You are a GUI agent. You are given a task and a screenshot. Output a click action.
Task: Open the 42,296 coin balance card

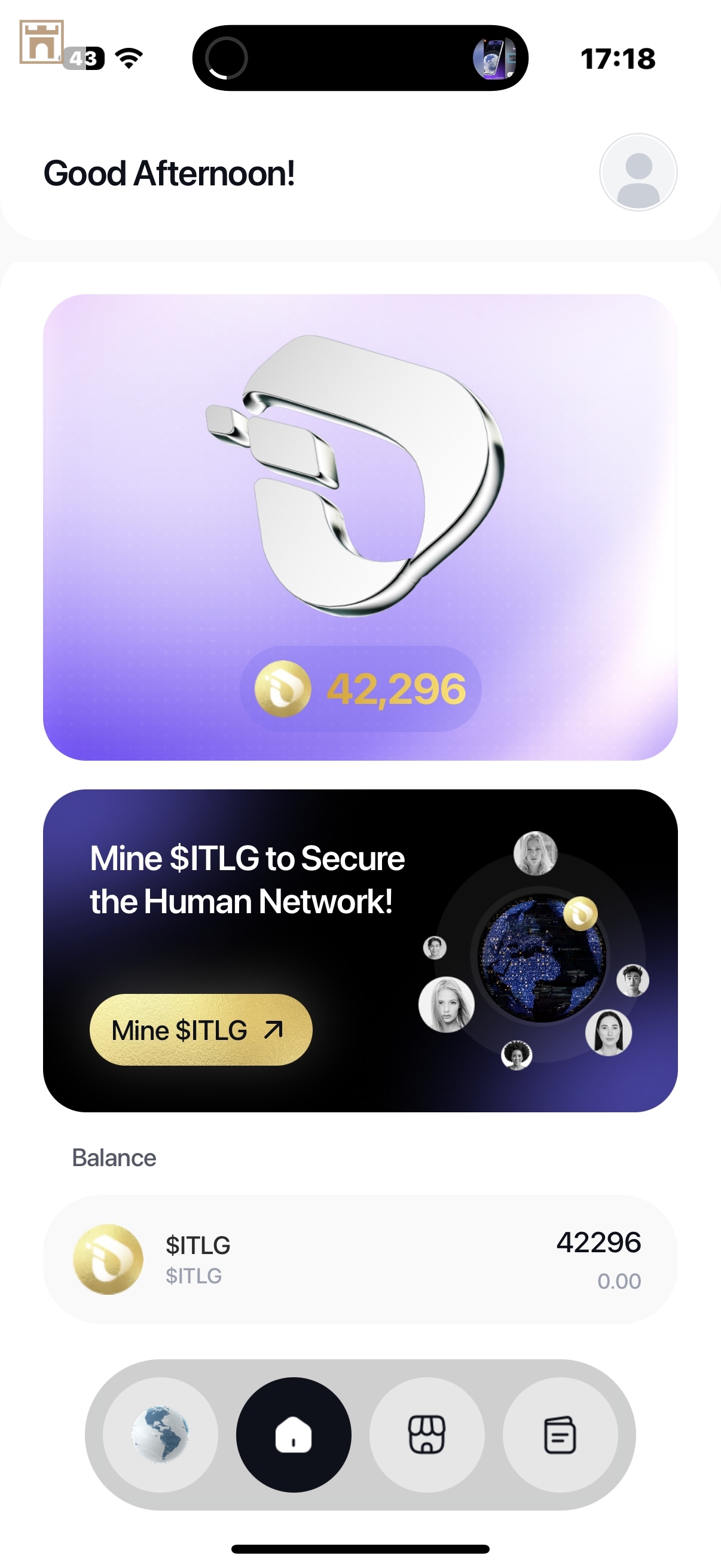360,688
